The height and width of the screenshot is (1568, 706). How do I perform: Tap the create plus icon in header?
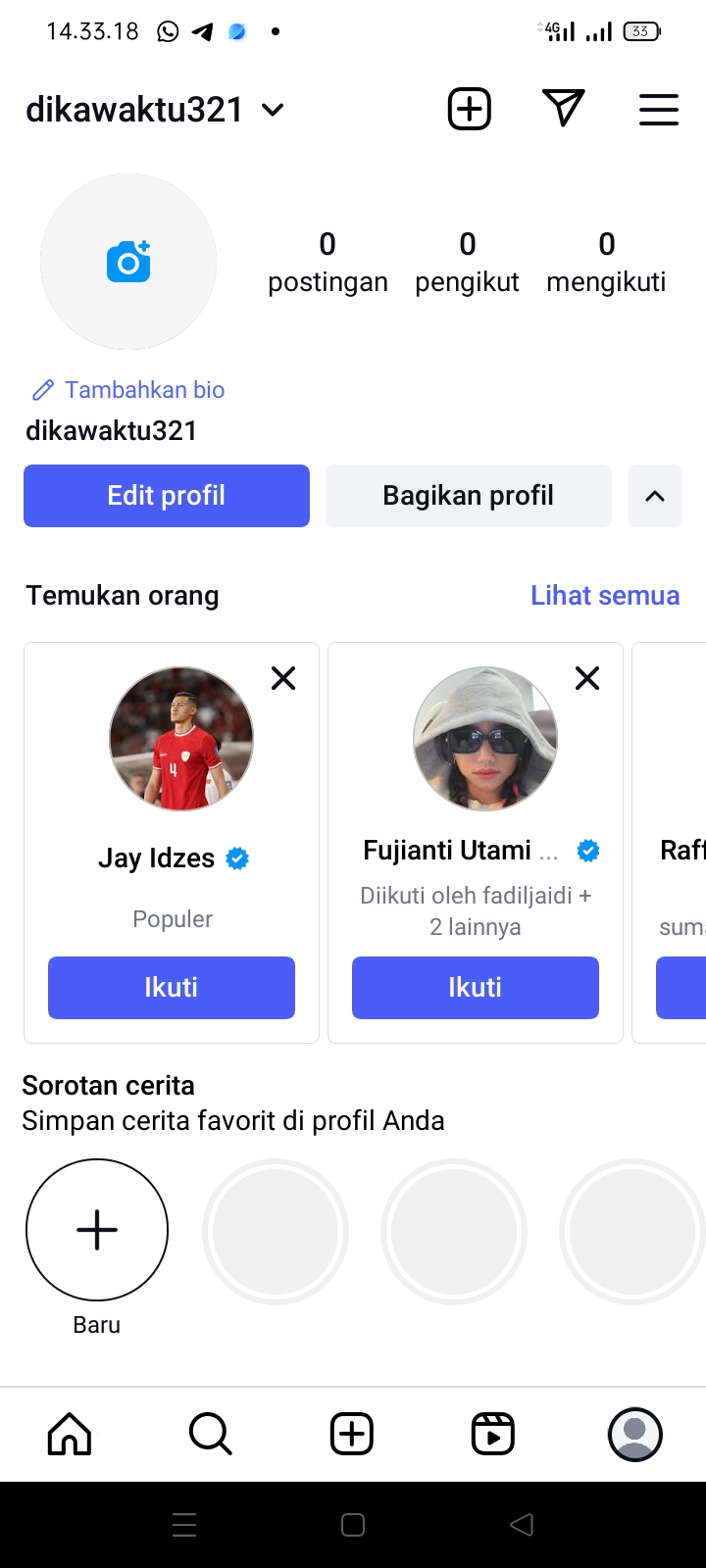pyautogui.click(x=469, y=109)
